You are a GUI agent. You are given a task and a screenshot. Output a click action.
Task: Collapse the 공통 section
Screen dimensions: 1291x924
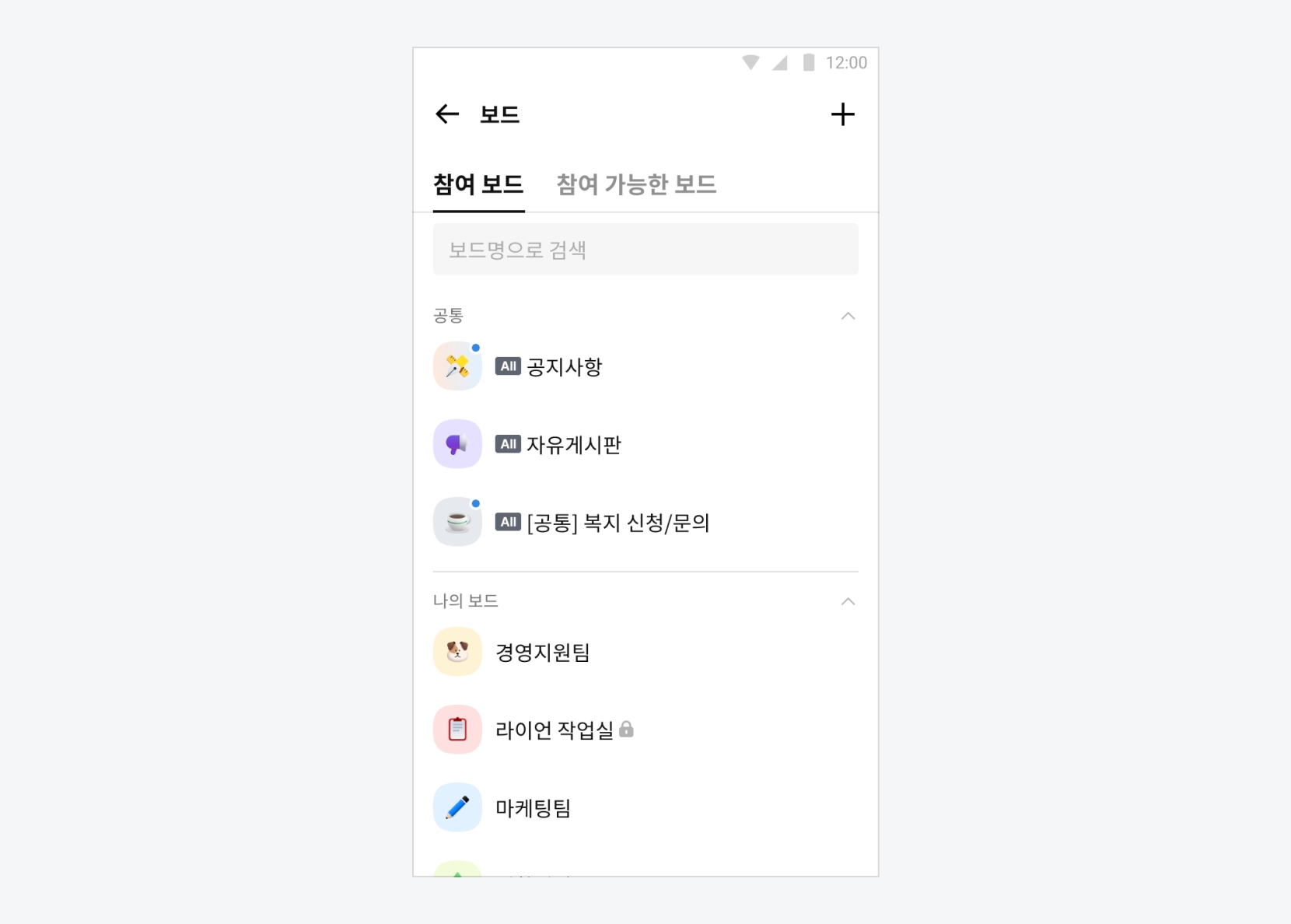click(848, 316)
